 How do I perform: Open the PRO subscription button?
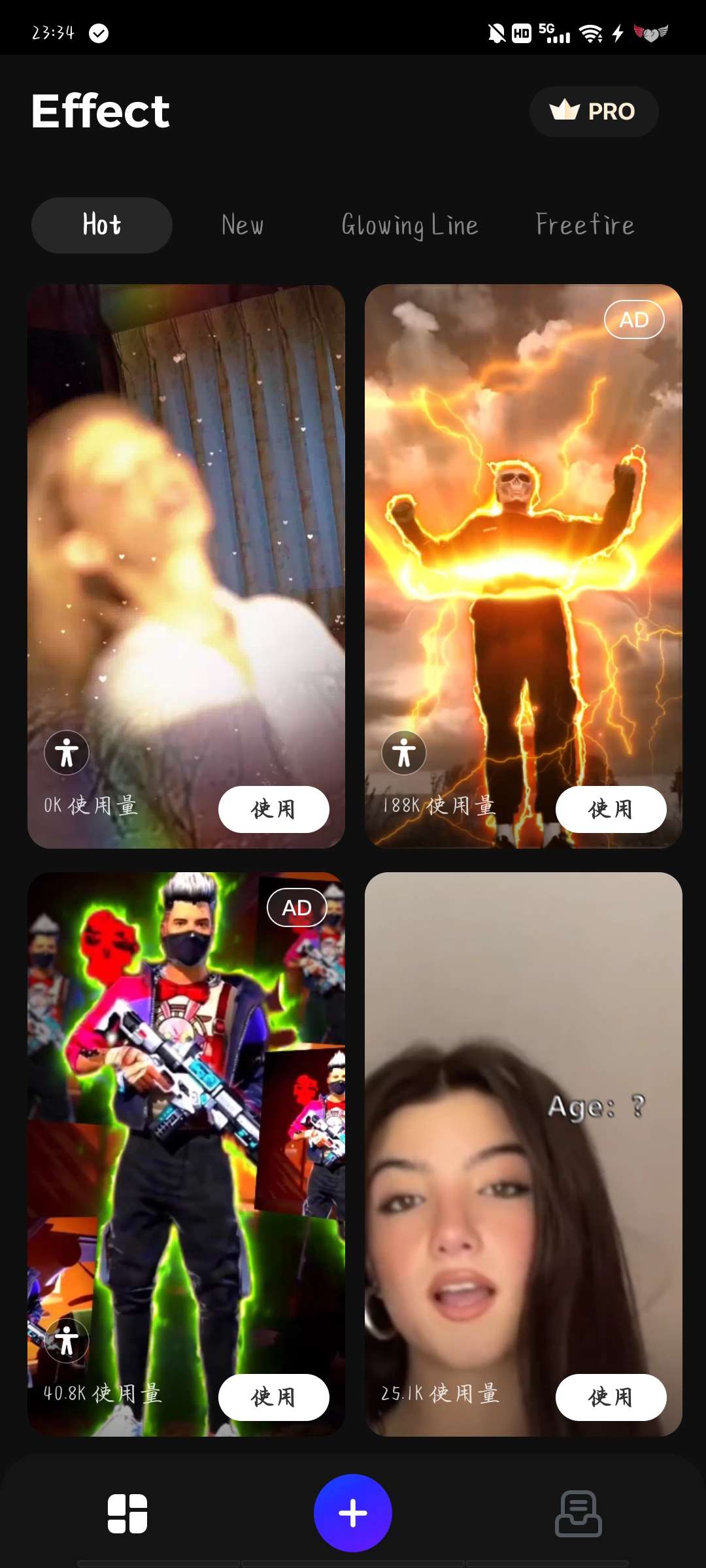click(x=594, y=112)
